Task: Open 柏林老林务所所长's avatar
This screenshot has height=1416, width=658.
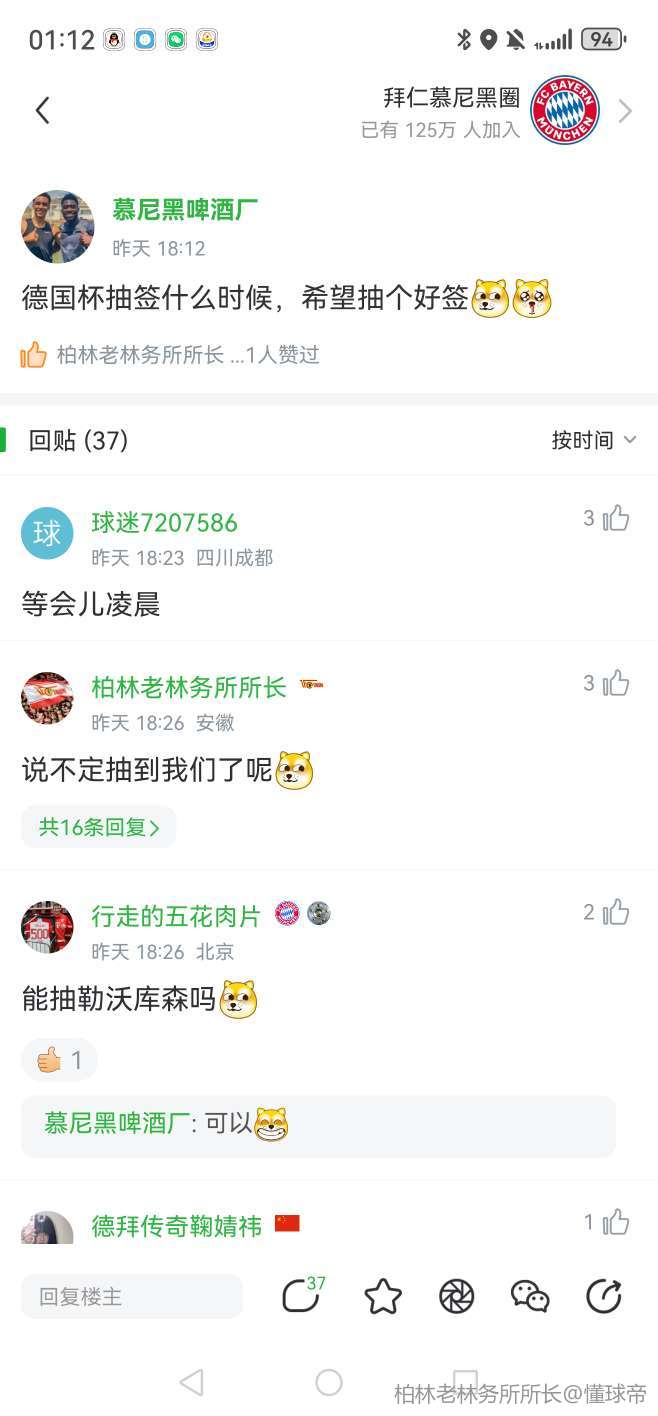Action: click(47, 698)
